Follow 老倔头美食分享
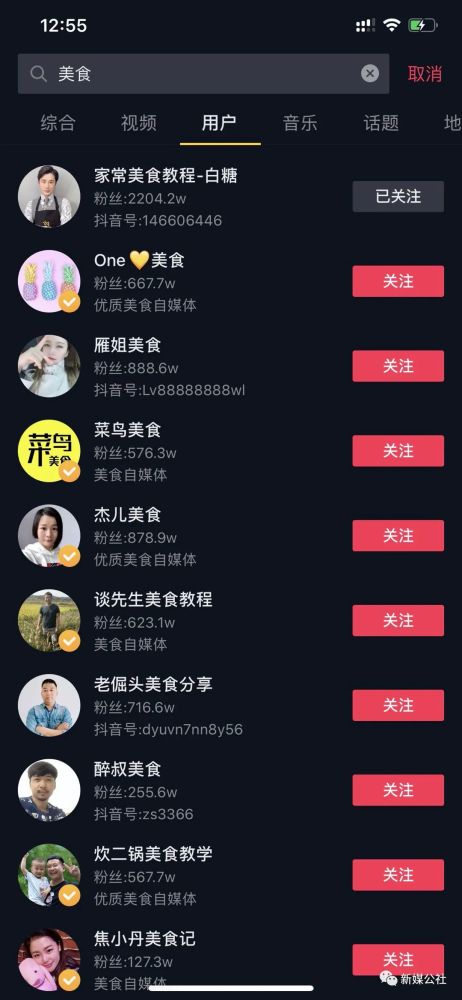This screenshot has height=1000, width=462. point(398,705)
